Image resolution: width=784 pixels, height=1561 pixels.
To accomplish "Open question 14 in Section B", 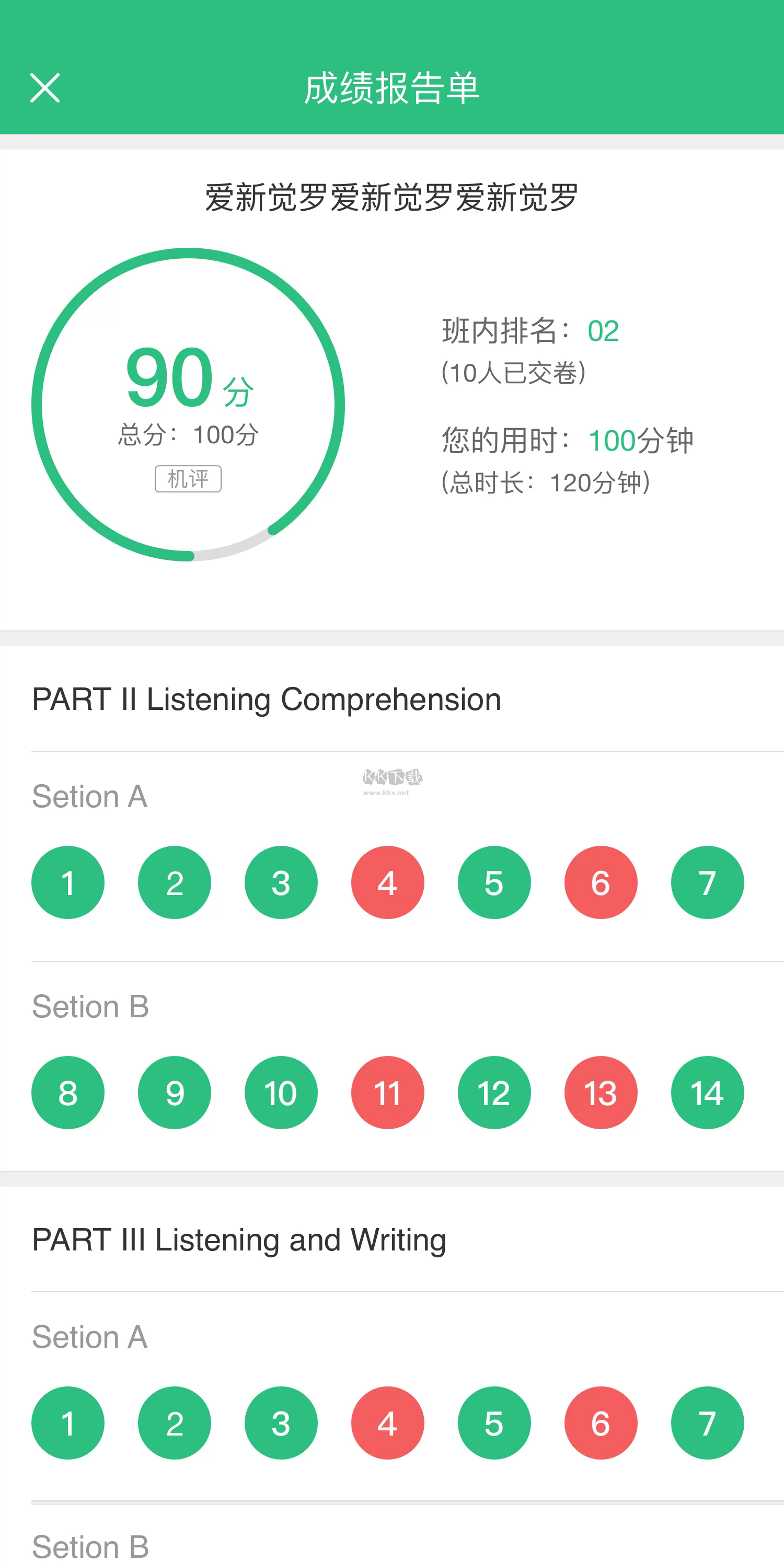I will 707,1093.
